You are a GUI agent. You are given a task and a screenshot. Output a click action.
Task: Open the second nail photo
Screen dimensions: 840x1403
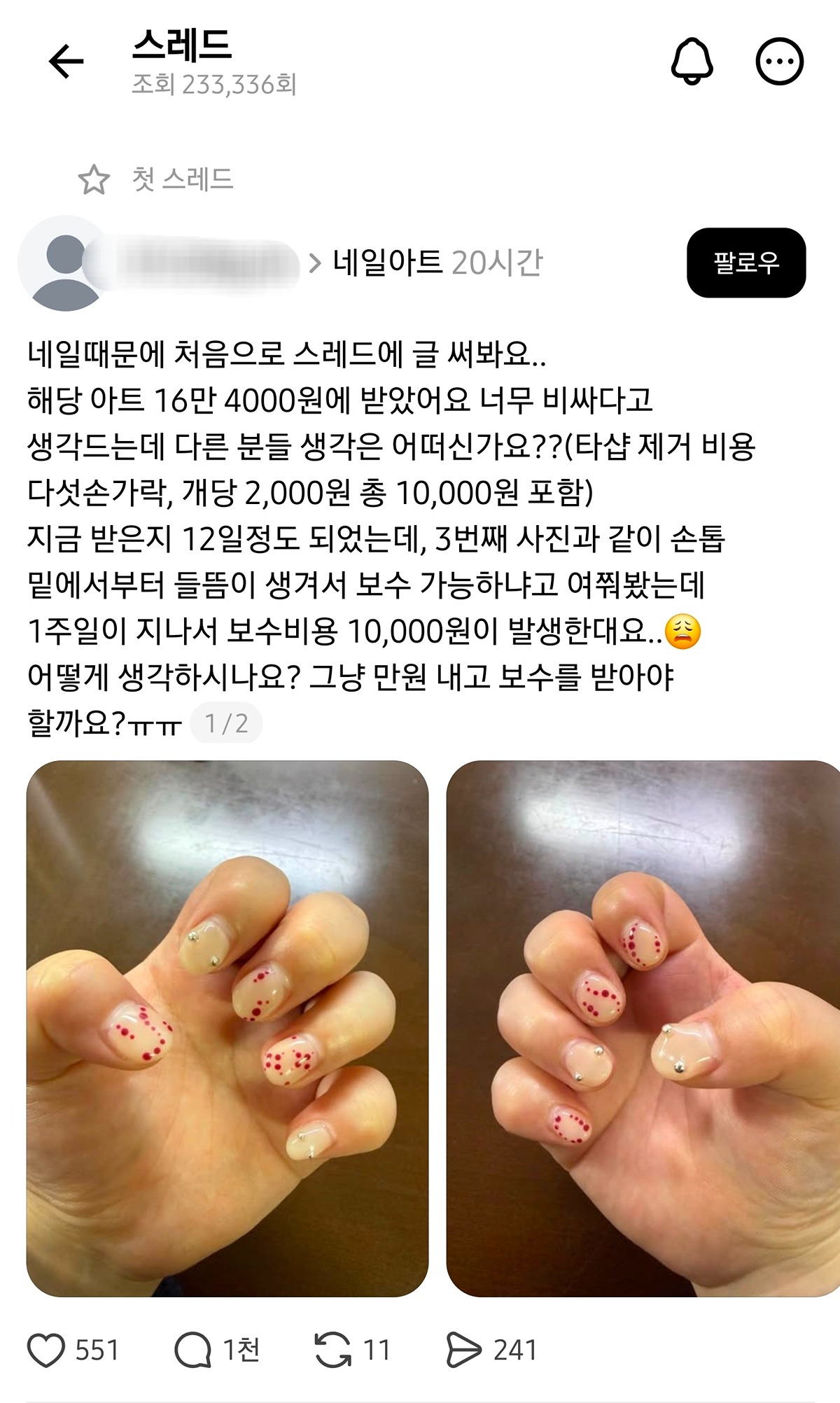click(643, 1028)
